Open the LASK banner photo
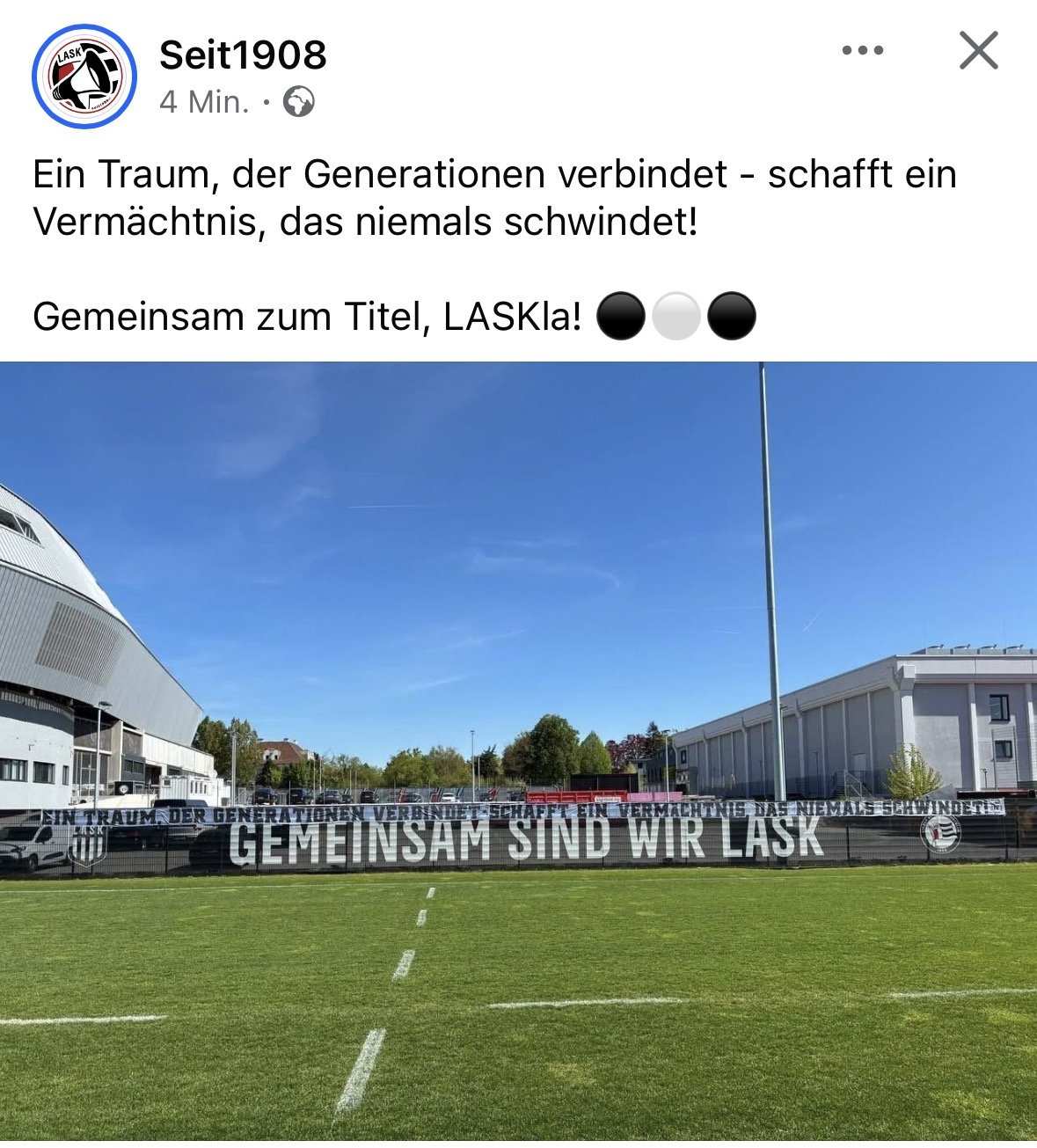 [518, 755]
